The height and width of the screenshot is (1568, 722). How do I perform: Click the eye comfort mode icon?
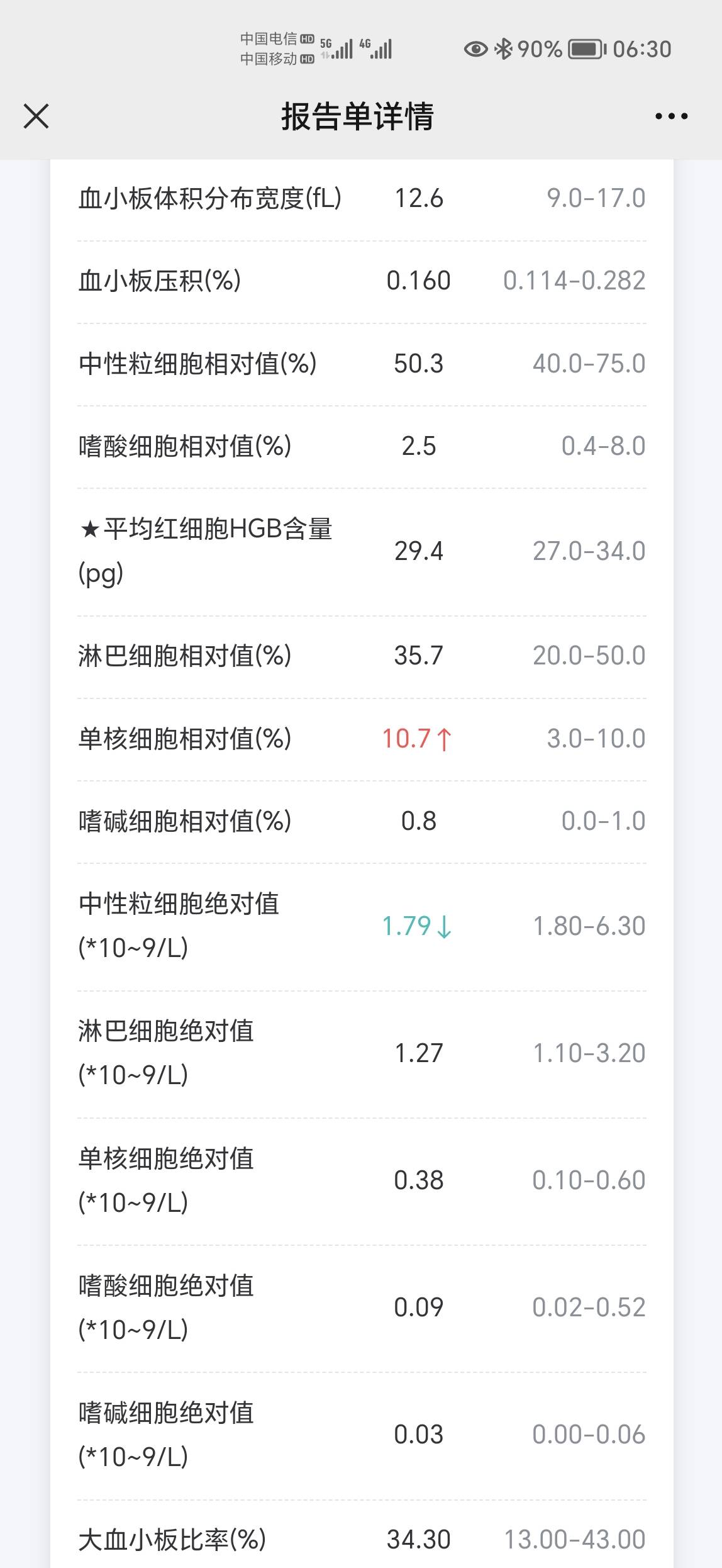pos(475,48)
